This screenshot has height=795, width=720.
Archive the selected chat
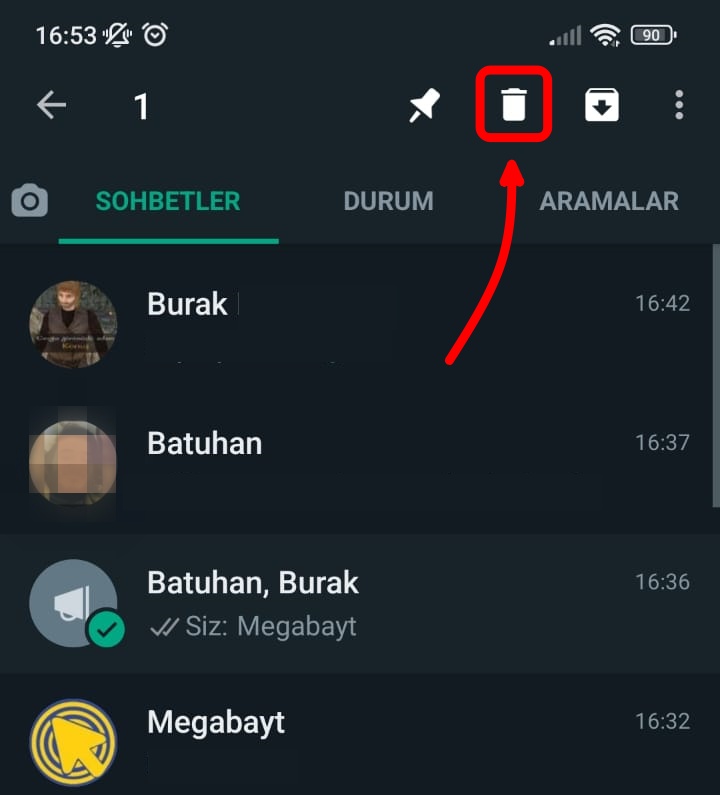point(601,103)
